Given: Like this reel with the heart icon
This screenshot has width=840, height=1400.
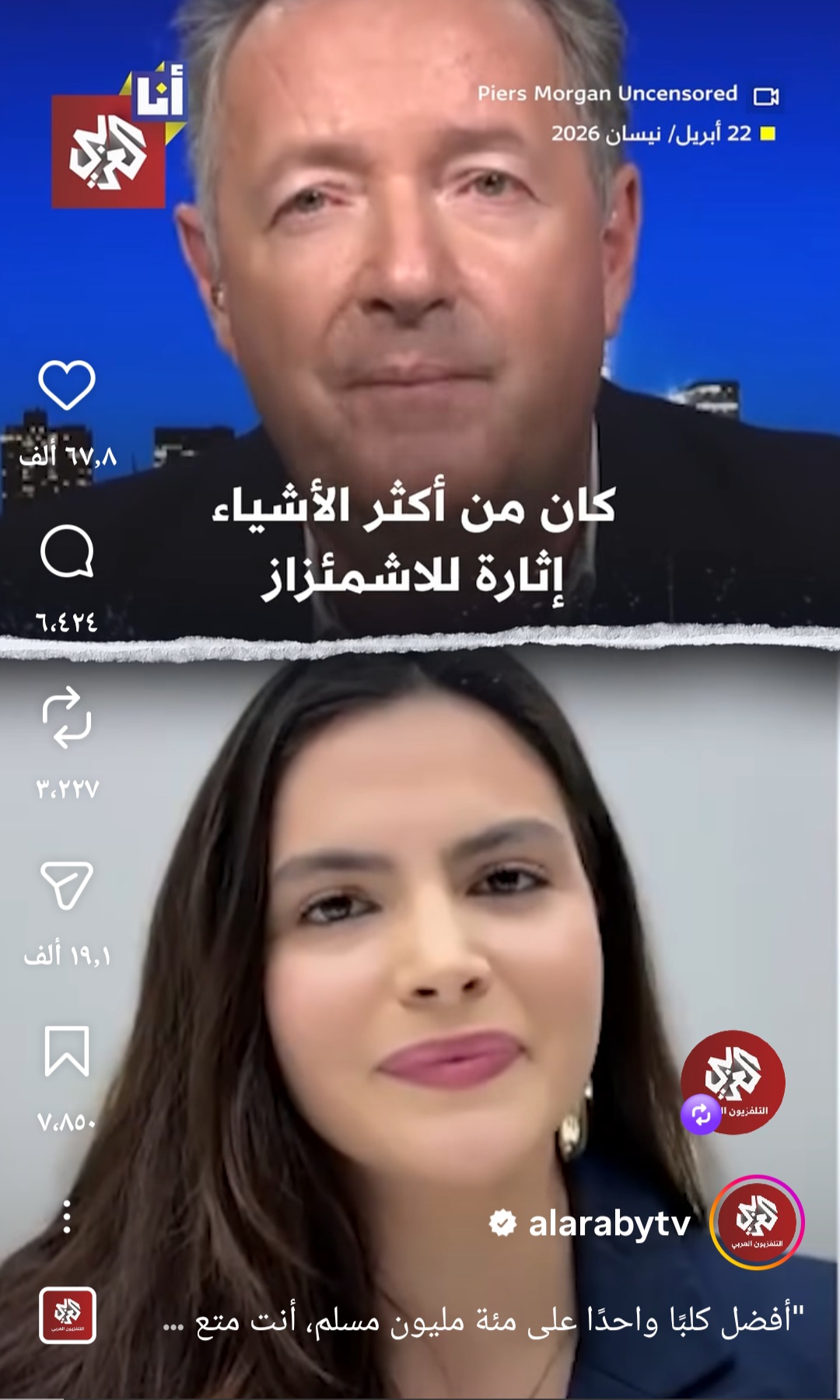Looking at the screenshot, I should (x=67, y=385).
